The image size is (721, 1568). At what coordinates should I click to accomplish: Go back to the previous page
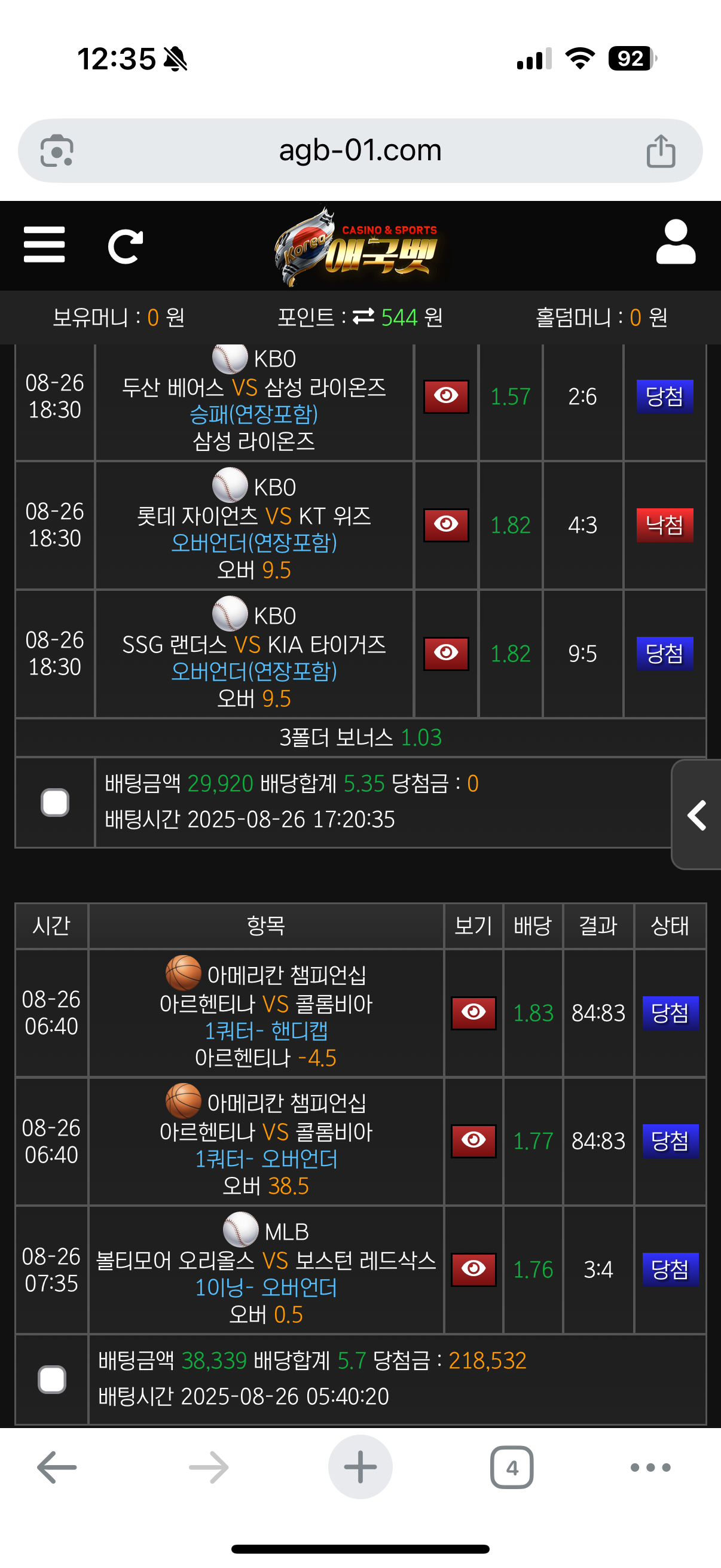57,1467
